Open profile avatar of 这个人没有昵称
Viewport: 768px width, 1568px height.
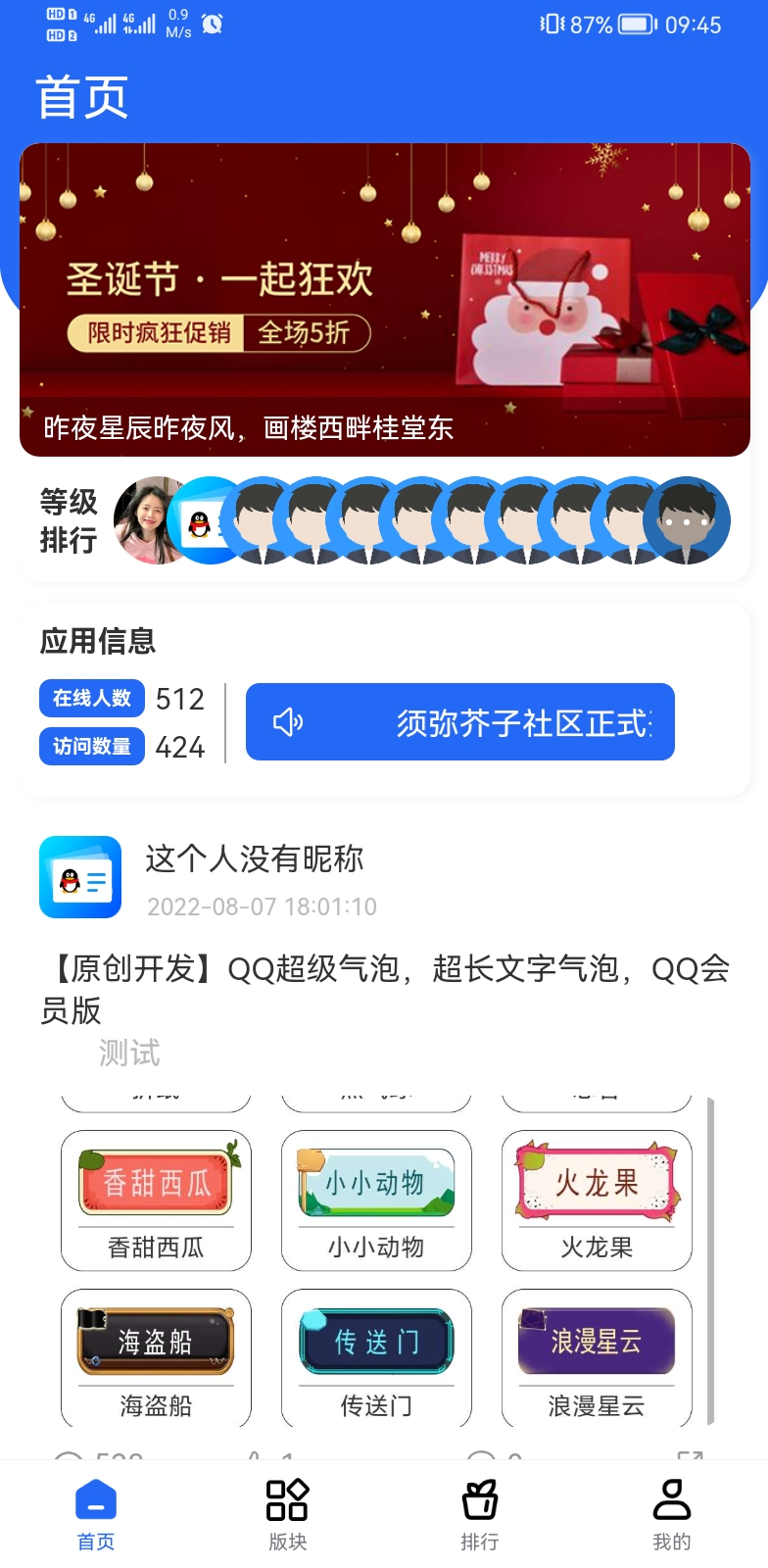pos(80,877)
